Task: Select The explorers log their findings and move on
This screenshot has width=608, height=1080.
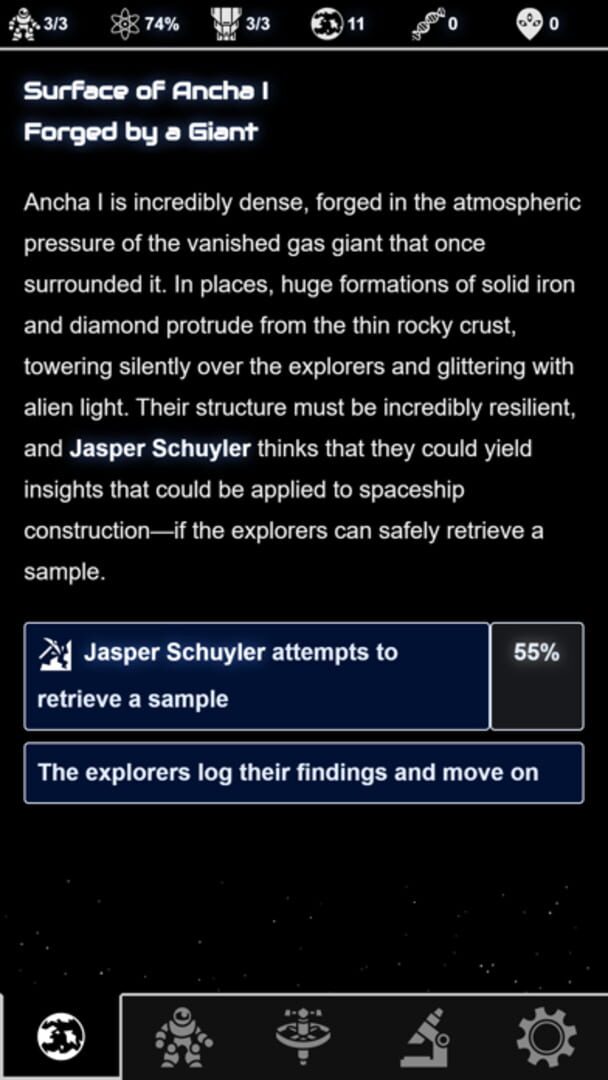Action: click(x=303, y=773)
